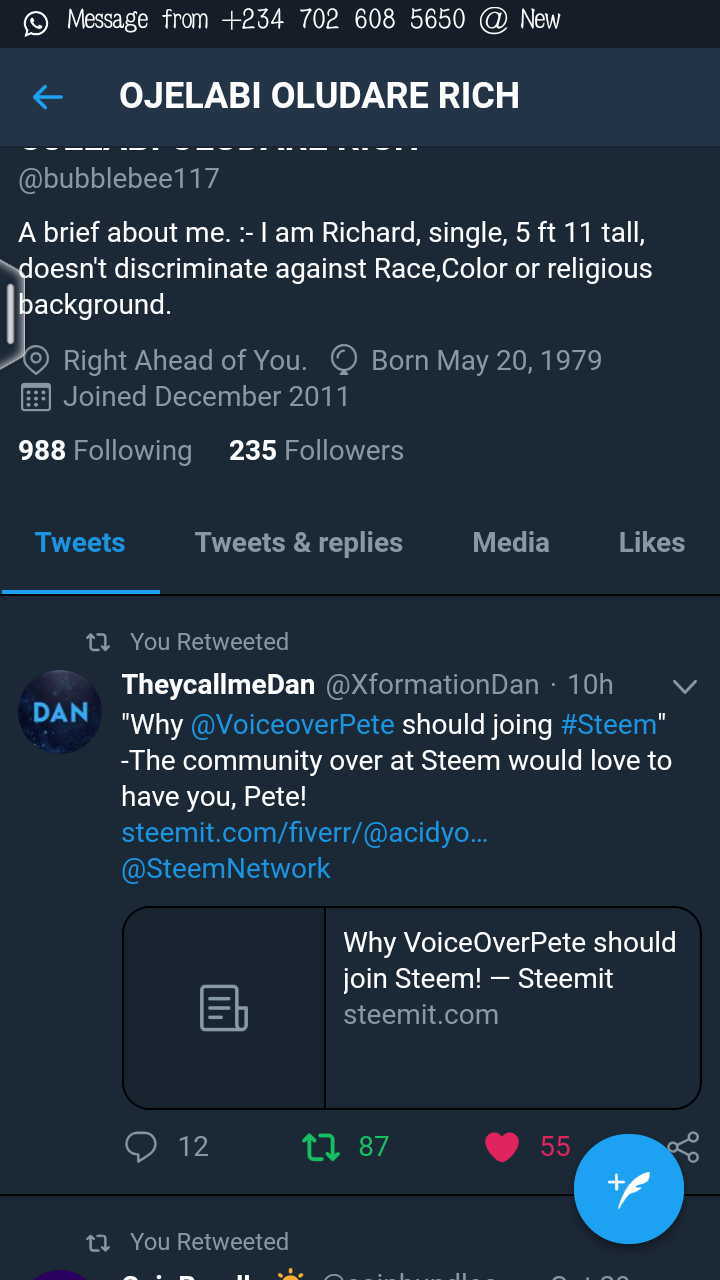Open the 235 Followers list
720x1280 pixels.
coord(316,451)
